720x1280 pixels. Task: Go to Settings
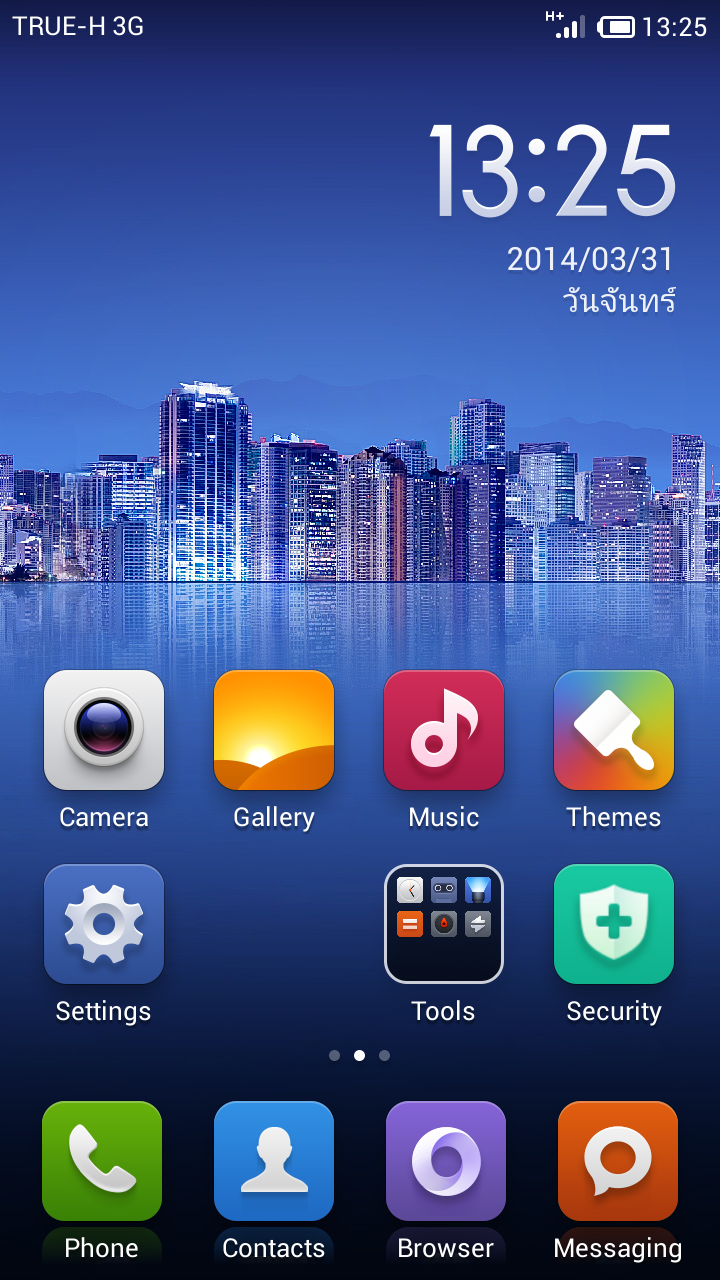coord(104,924)
